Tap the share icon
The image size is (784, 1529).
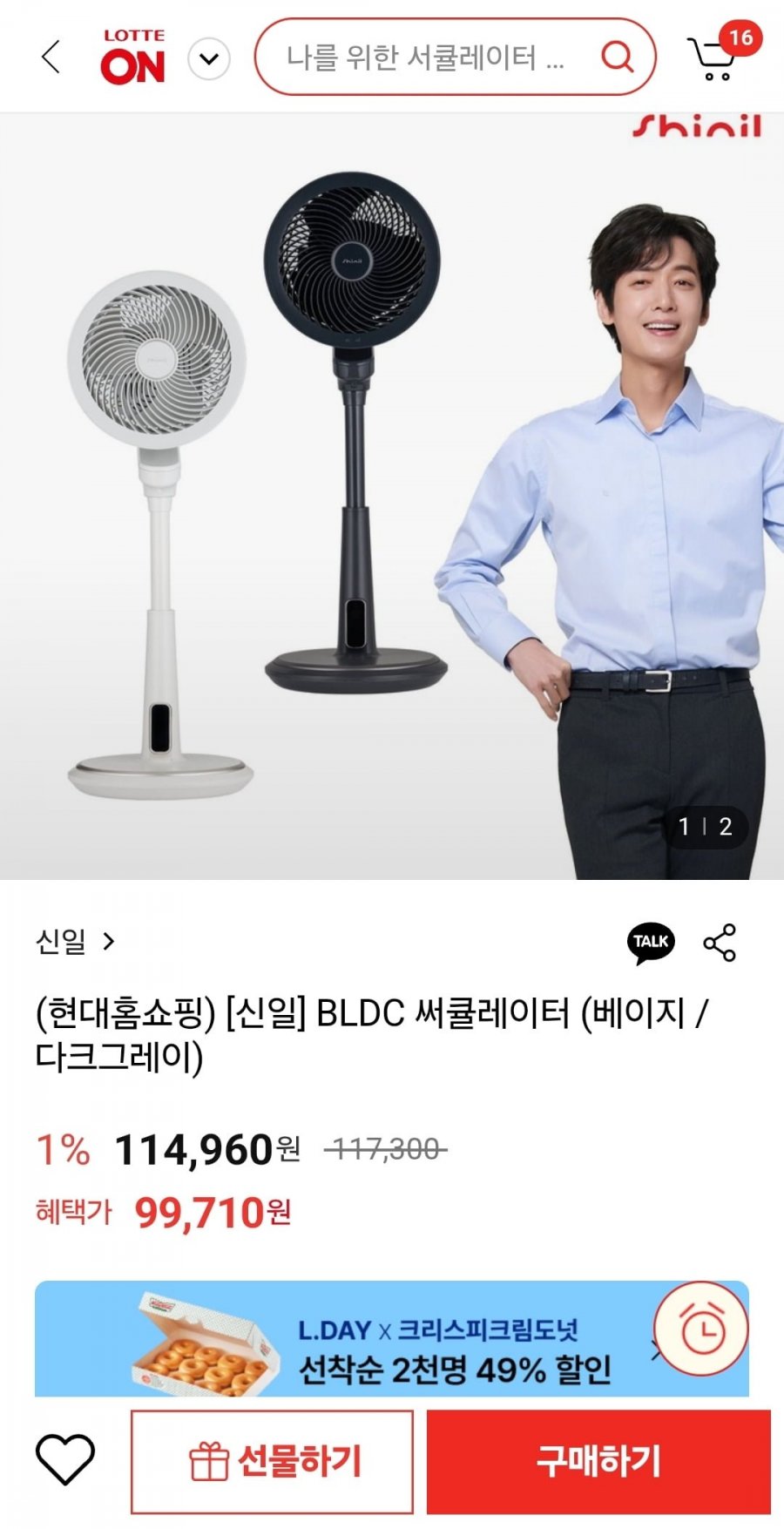tap(720, 943)
